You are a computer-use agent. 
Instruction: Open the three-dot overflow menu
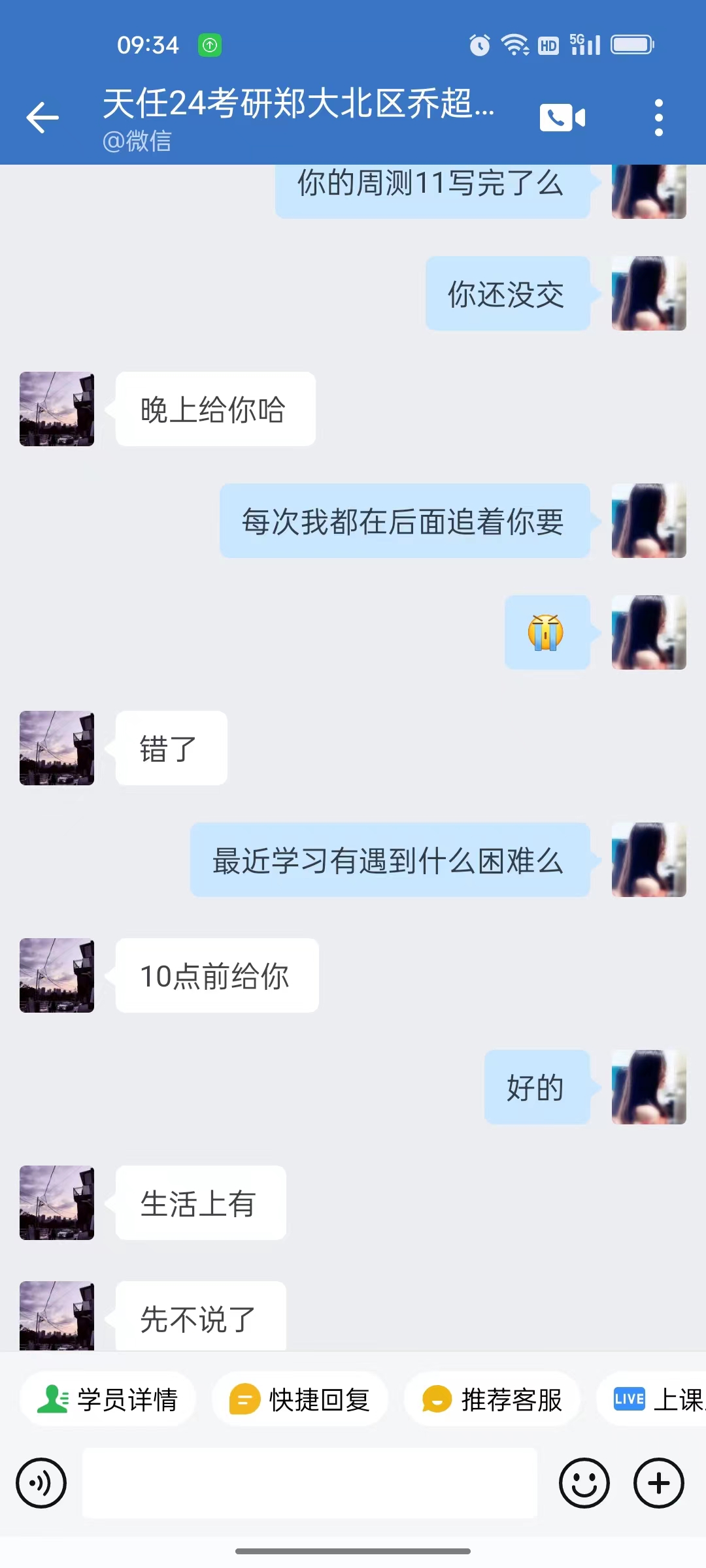(x=659, y=118)
